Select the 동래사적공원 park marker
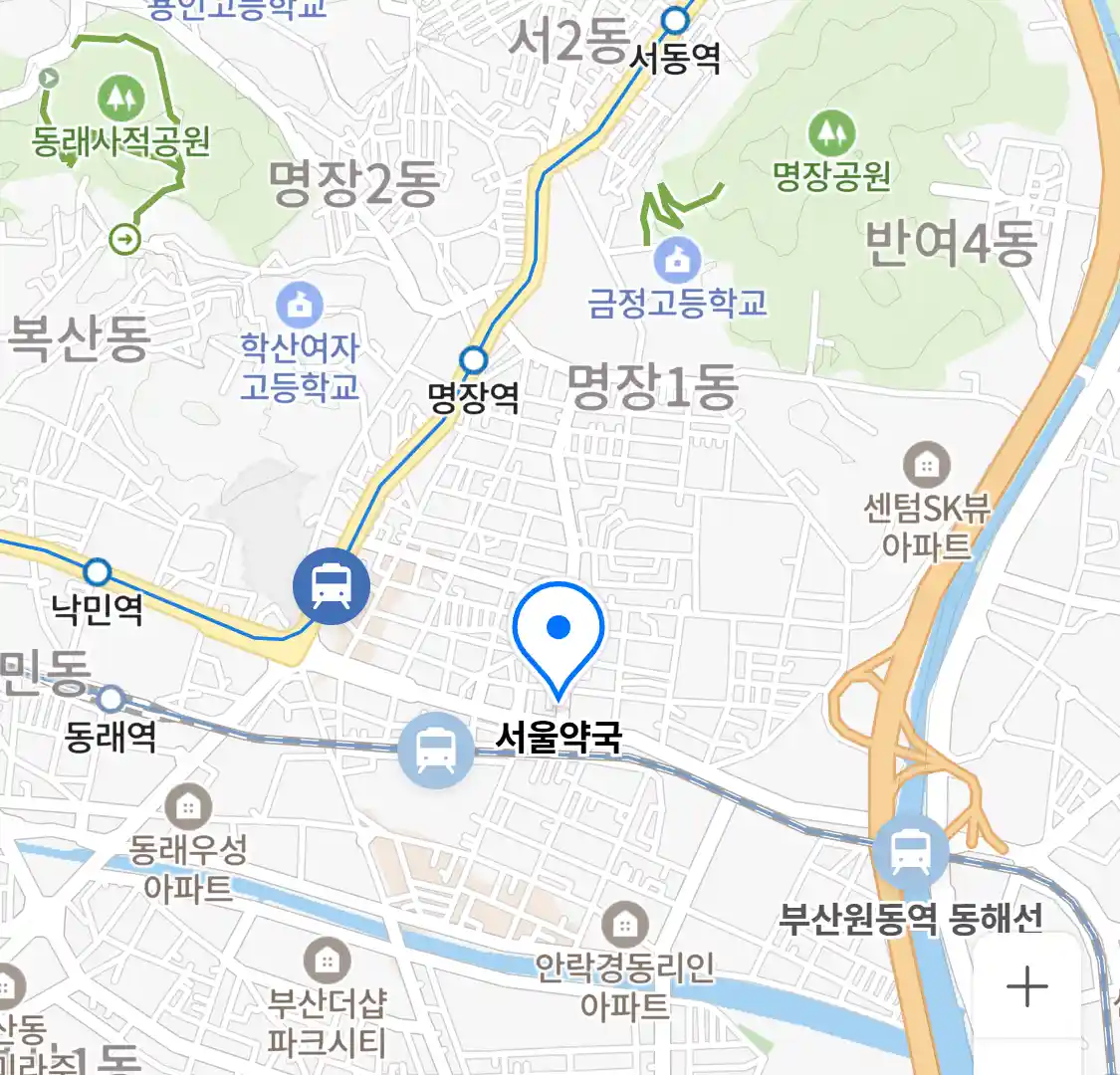1120x1075 pixels. click(x=120, y=98)
